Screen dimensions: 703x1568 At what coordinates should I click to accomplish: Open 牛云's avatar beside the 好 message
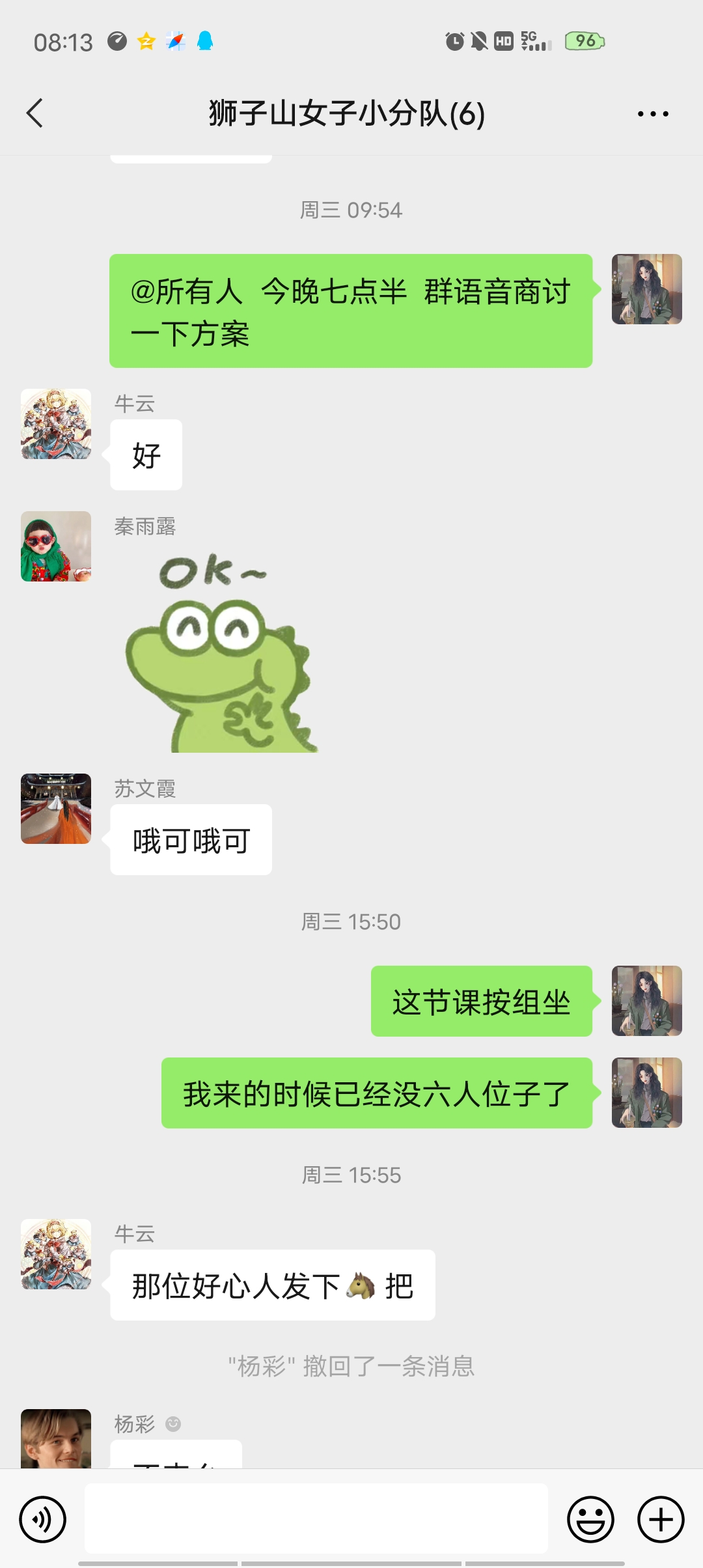56,424
